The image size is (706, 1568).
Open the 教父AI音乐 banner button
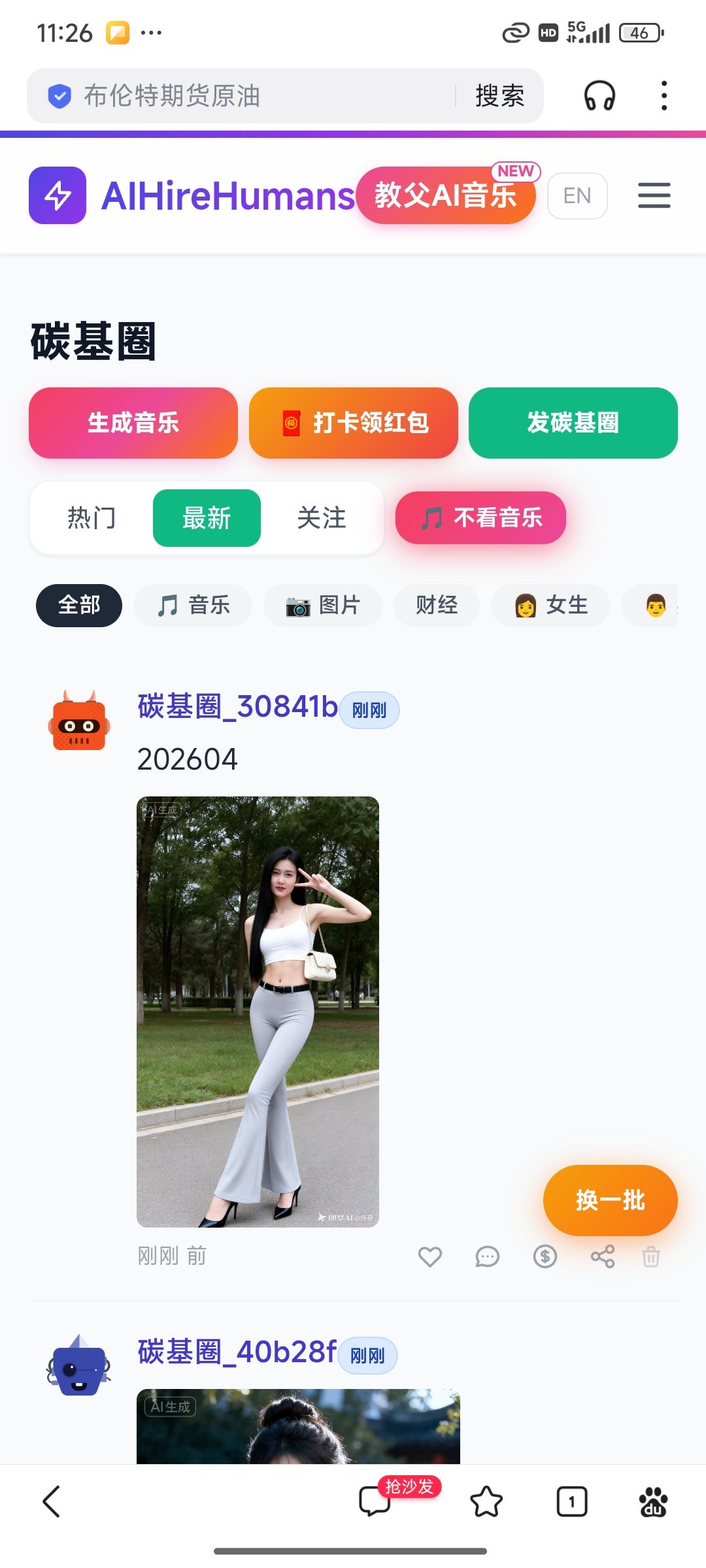click(446, 195)
